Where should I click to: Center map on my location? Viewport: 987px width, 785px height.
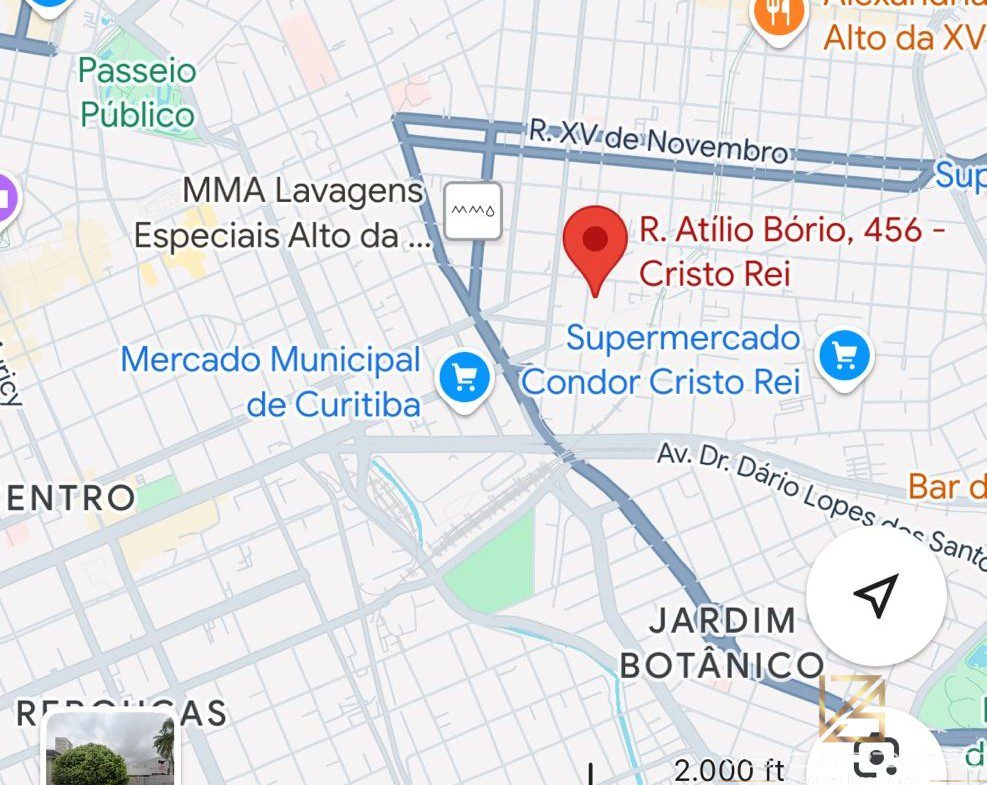[x=876, y=596]
